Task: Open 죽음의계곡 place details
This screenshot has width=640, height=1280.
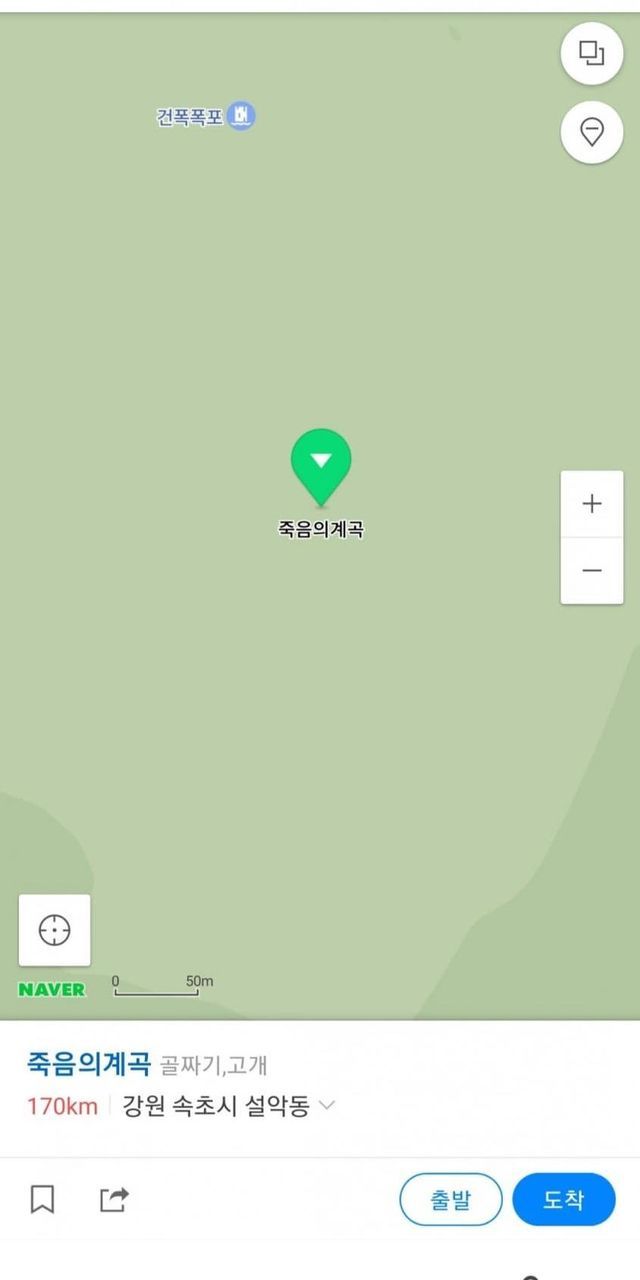Action: pos(89,1064)
